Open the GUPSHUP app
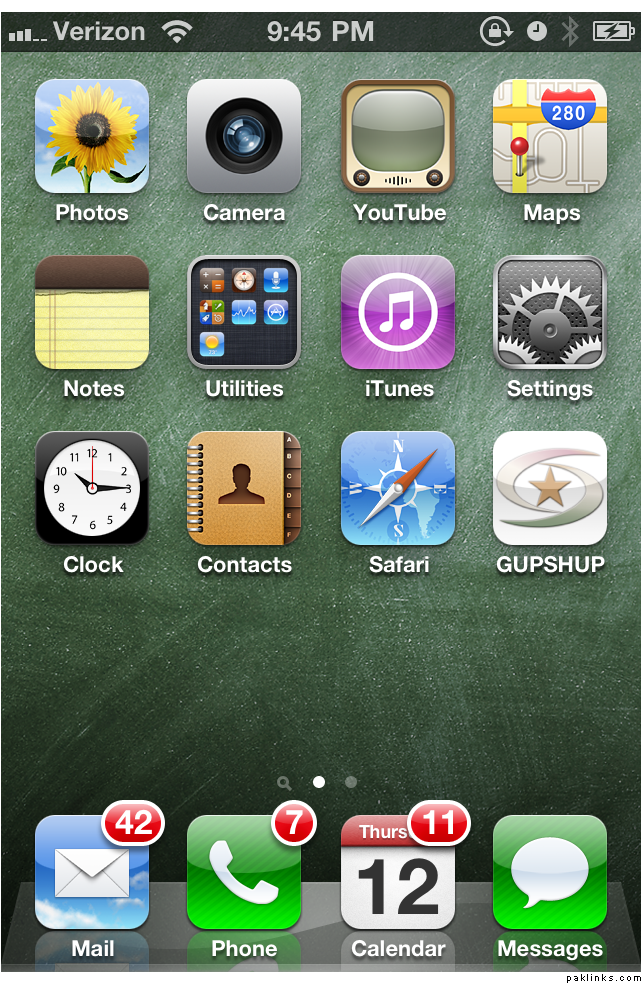642x984 pixels. pyautogui.click(x=550, y=489)
